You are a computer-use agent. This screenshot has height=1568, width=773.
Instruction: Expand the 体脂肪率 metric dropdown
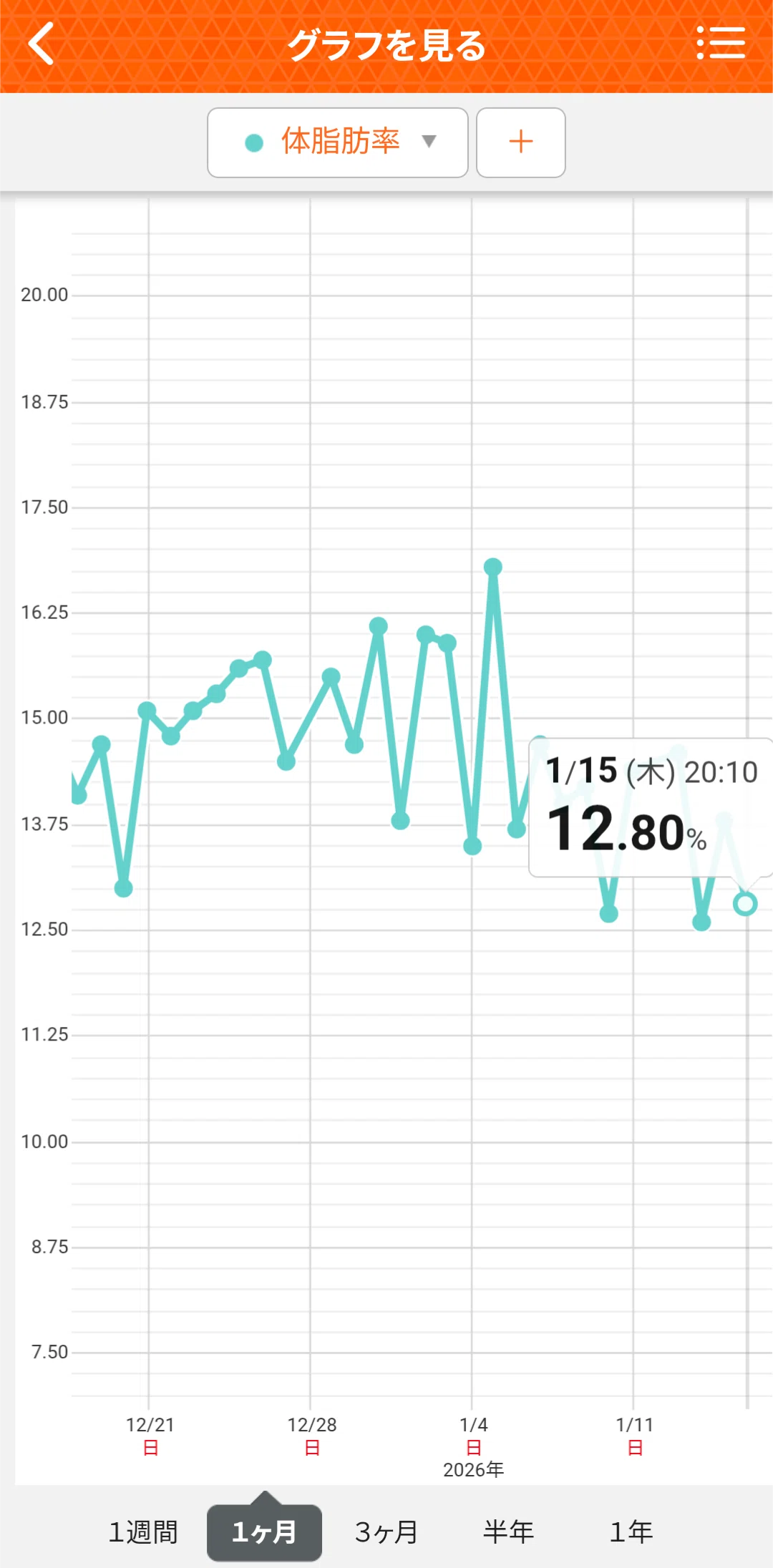tap(338, 142)
